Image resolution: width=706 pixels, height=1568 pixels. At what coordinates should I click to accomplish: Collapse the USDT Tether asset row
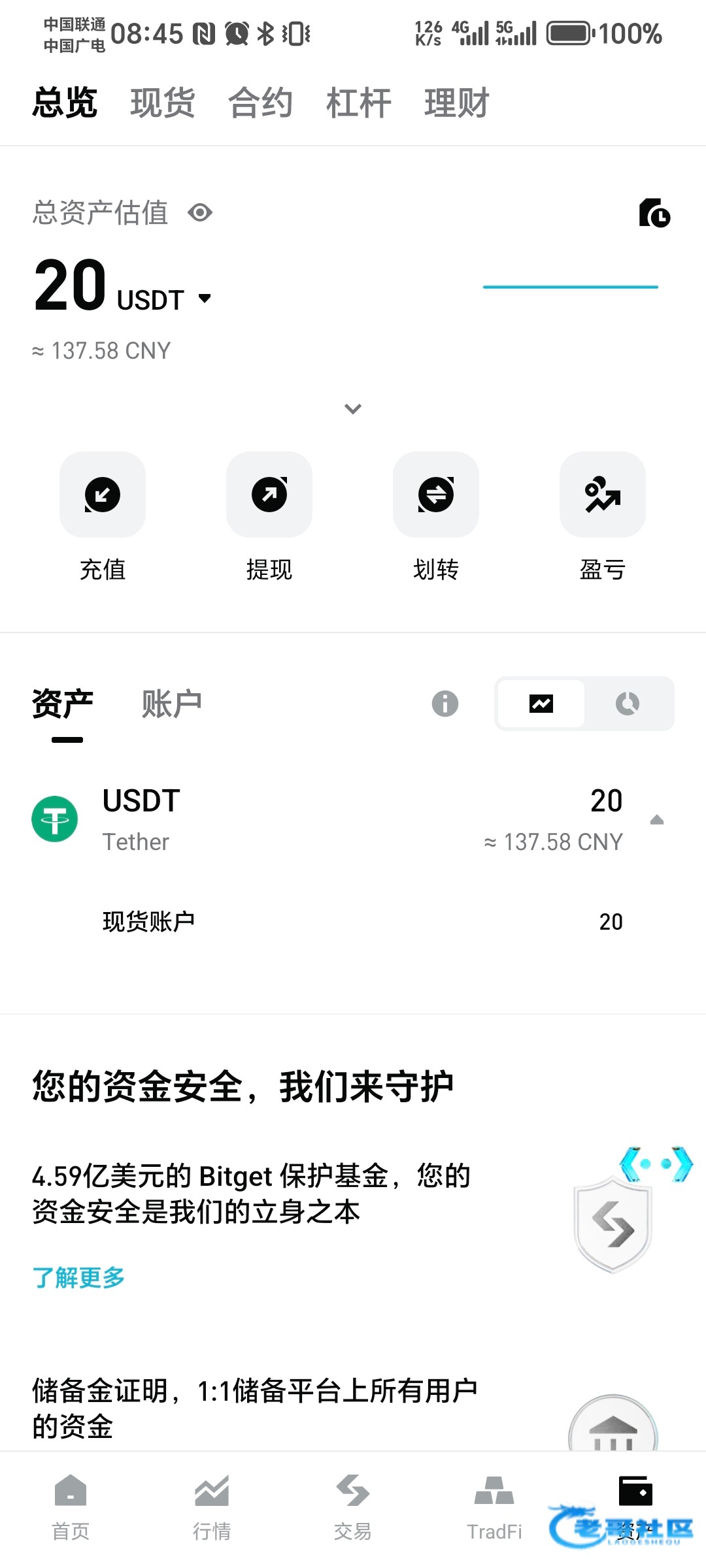657,820
